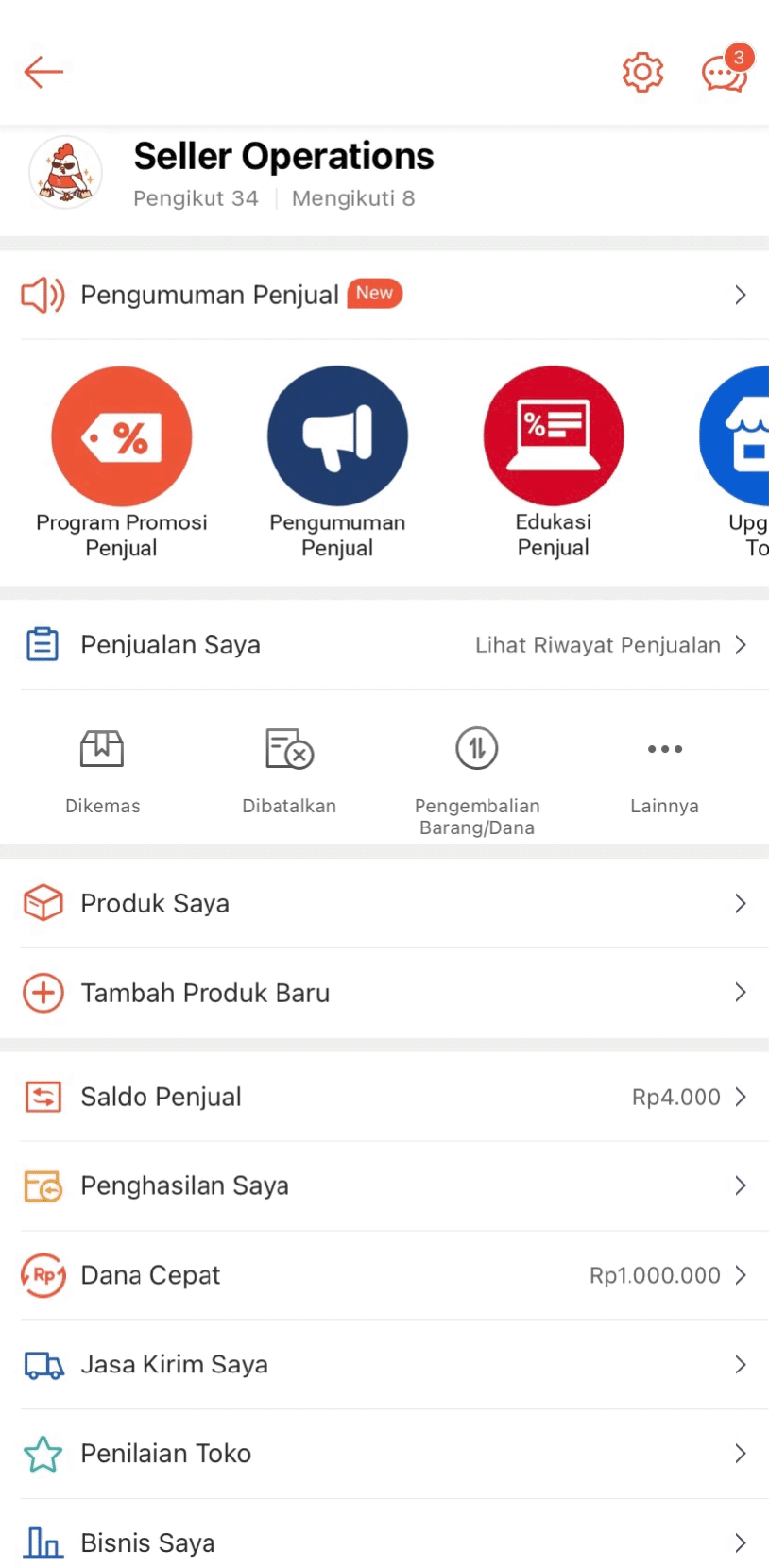View Penilaian Toko
The image size is (769, 1568).
click(x=384, y=1454)
